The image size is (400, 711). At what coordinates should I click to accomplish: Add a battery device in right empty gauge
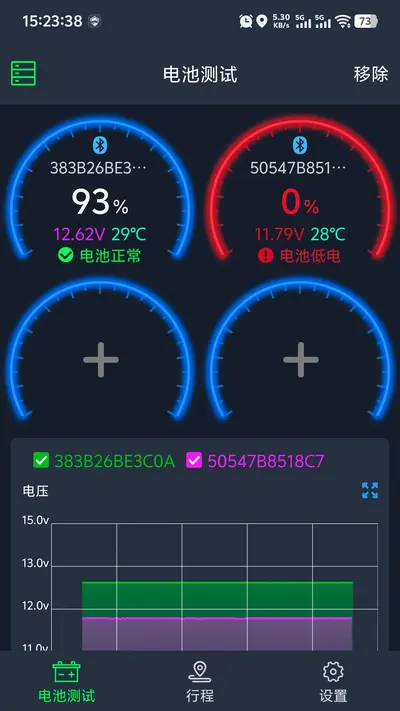tap(301, 360)
